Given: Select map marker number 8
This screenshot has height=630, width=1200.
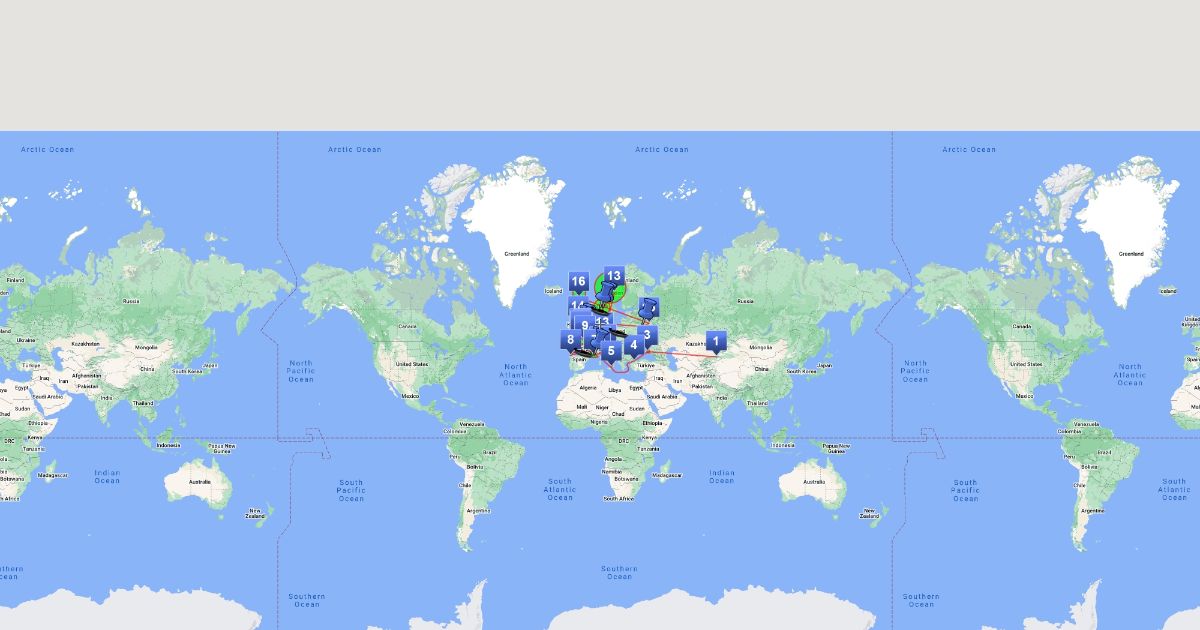Looking at the screenshot, I should pos(570,341).
